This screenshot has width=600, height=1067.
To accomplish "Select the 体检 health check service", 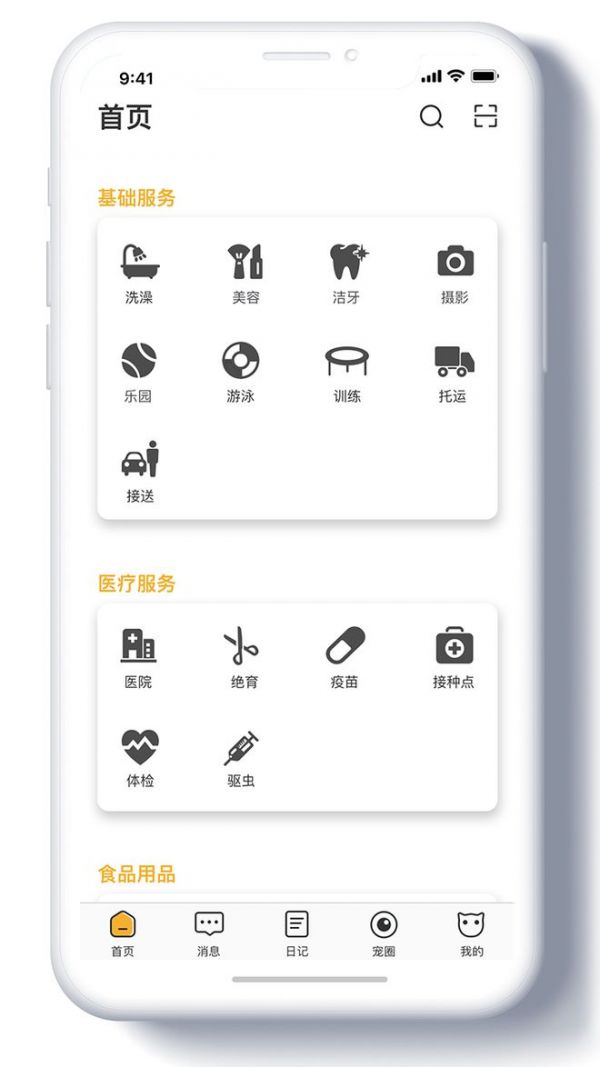I will pos(140,759).
